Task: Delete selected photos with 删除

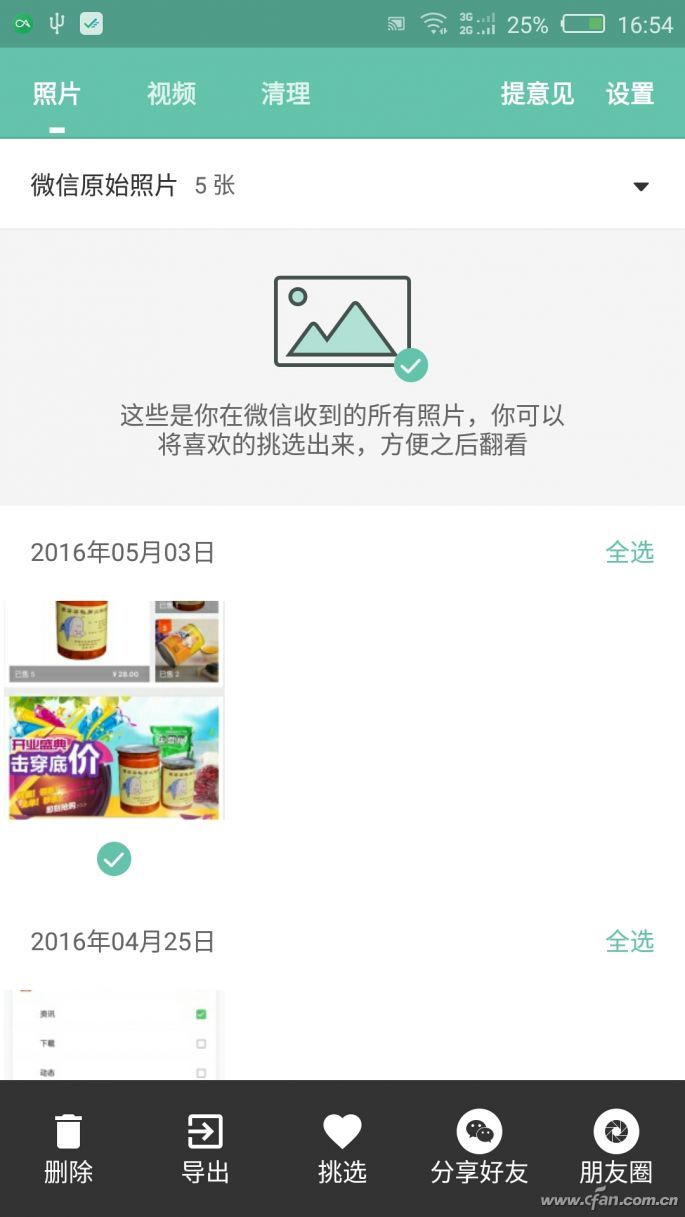Action: click(x=68, y=1150)
